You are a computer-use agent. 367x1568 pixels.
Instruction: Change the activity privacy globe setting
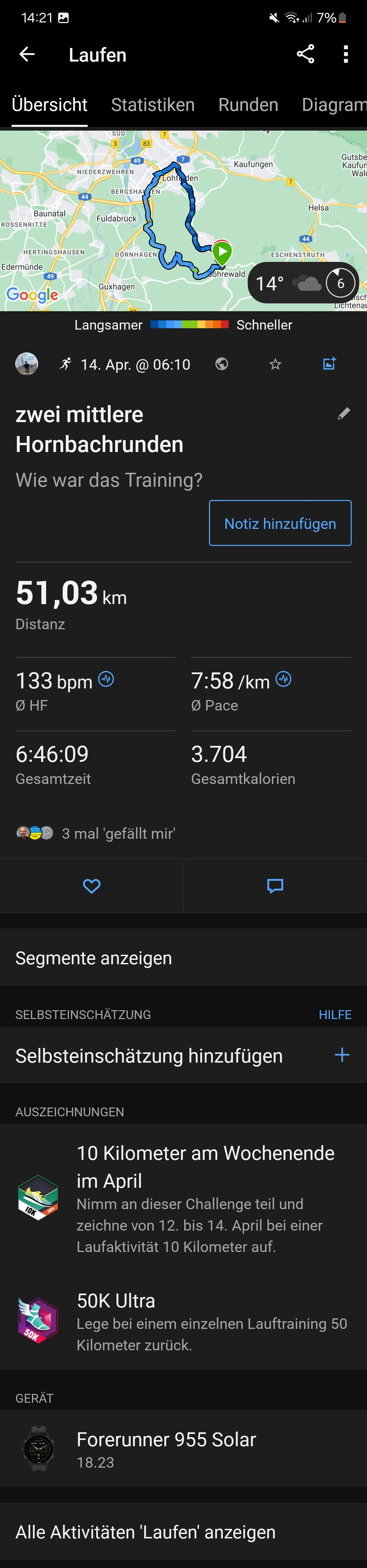[222, 364]
